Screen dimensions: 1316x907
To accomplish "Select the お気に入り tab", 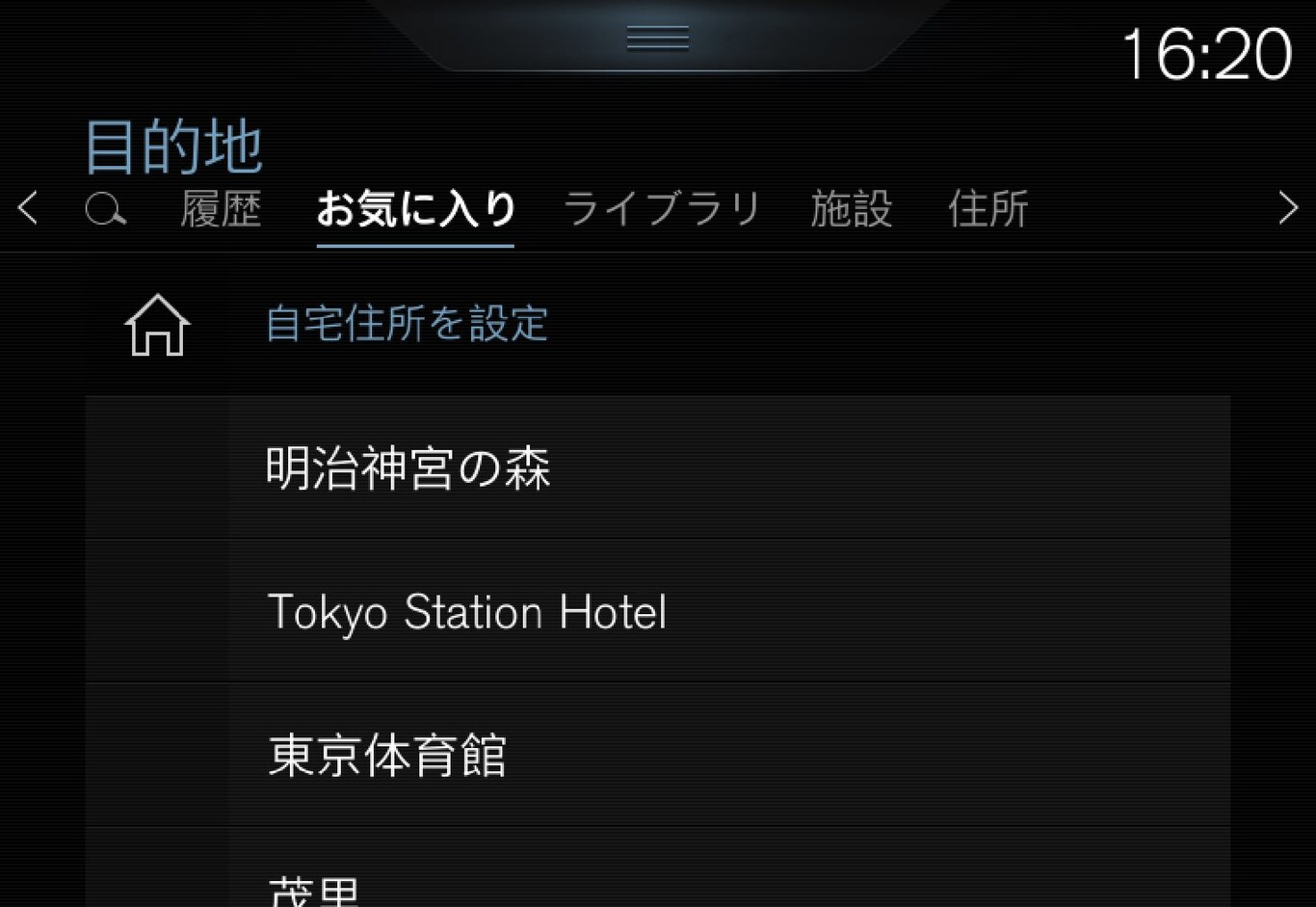I will pyautogui.click(x=415, y=208).
